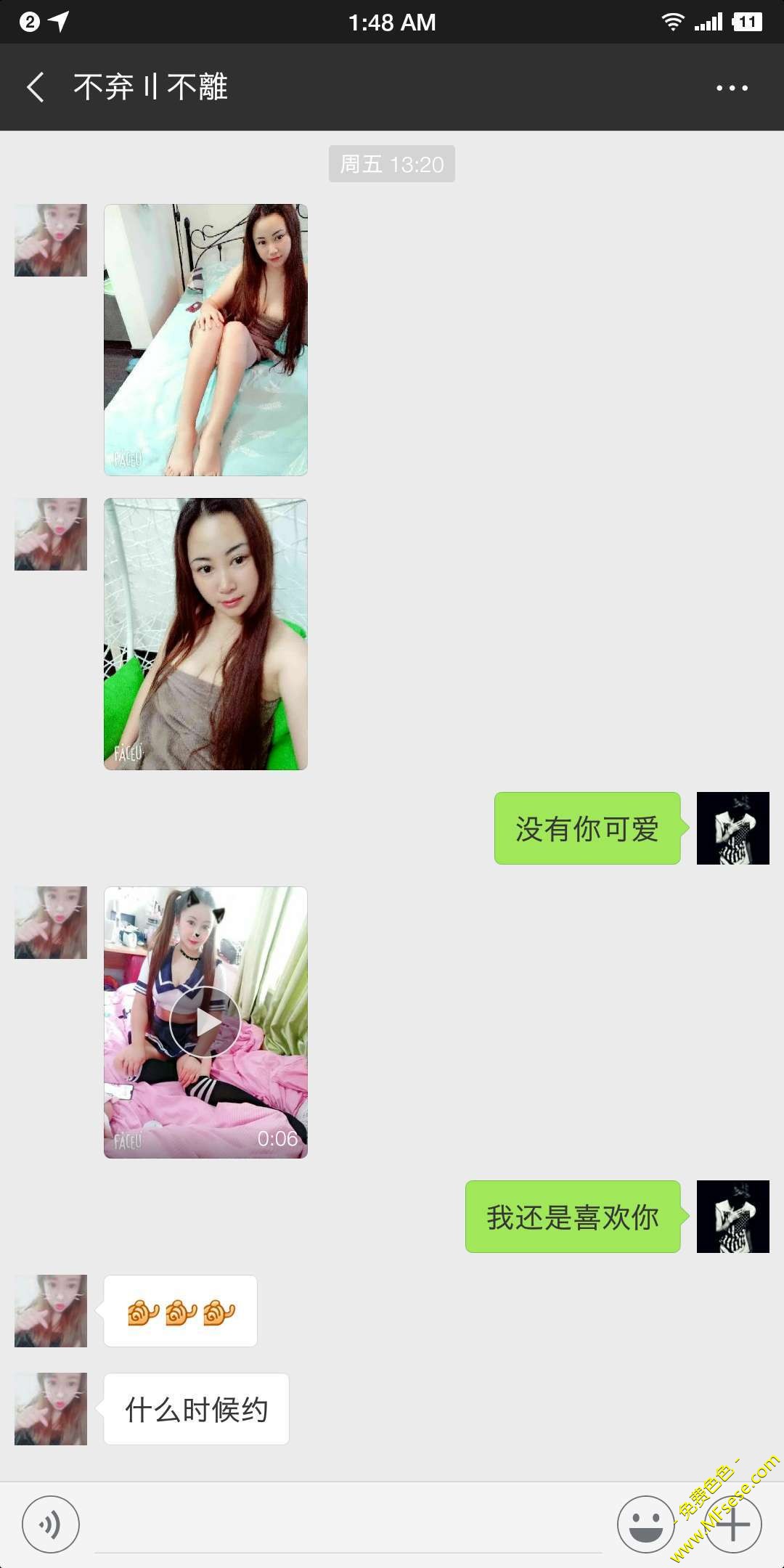Viewport: 784px width, 1568px height.
Task: Switch to voice message input
Action: pyautogui.click(x=50, y=1524)
